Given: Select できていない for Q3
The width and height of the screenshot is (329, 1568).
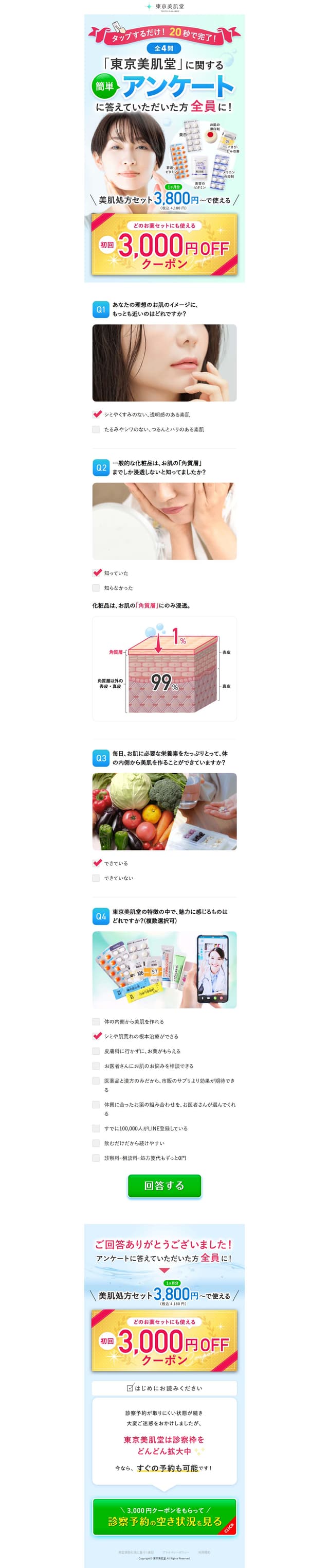Looking at the screenshot, I should click(x=96, y=878).
